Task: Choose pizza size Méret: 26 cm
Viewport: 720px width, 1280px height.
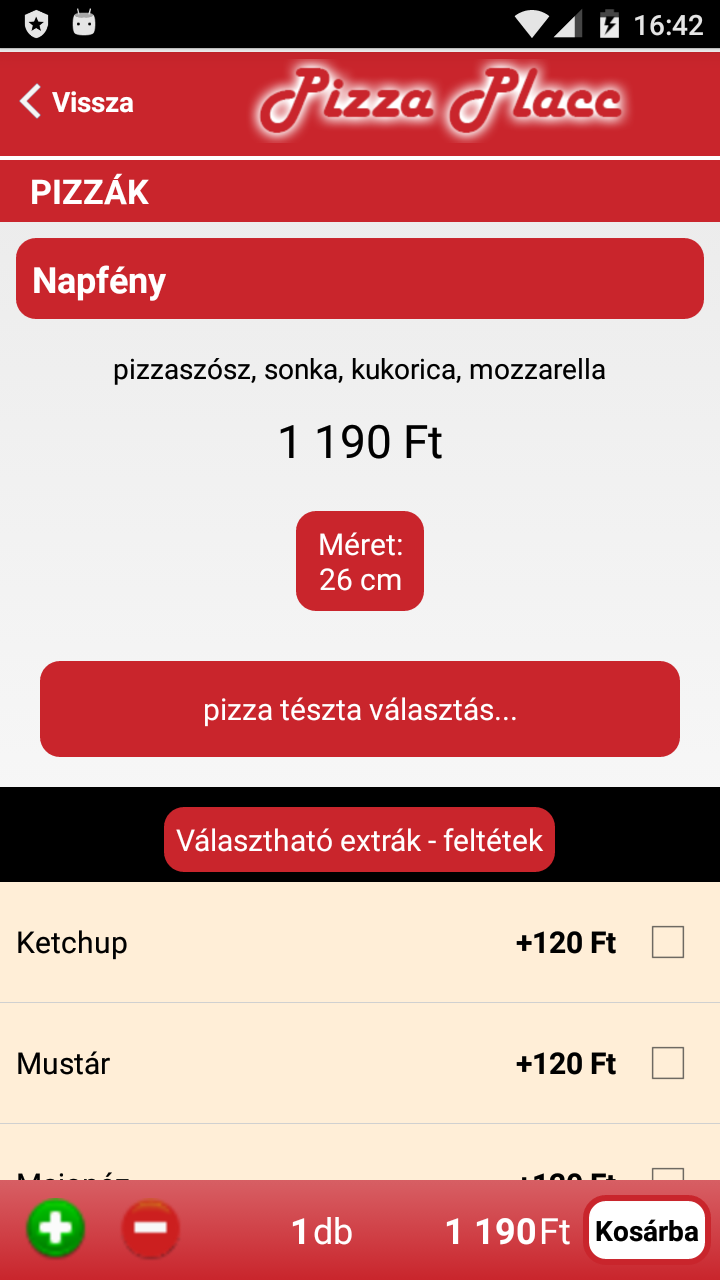Action: tap(360, 561)
